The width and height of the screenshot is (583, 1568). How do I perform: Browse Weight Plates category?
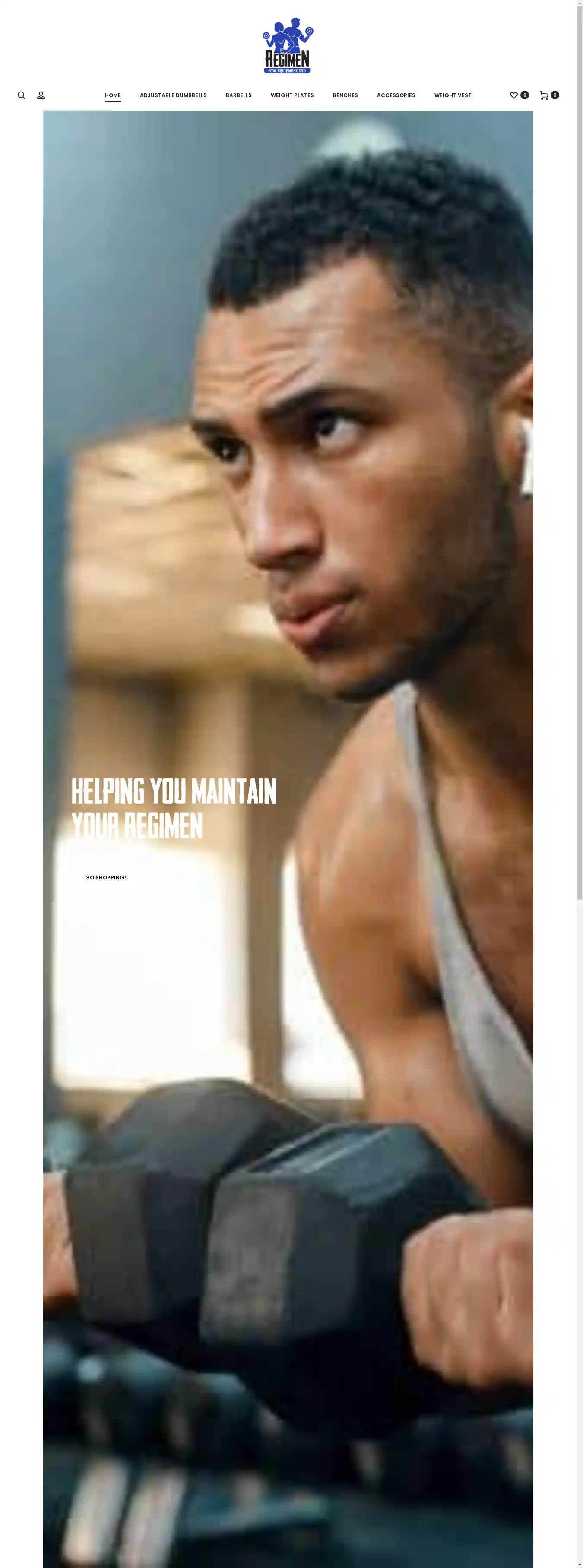click(x=292, y=95)
